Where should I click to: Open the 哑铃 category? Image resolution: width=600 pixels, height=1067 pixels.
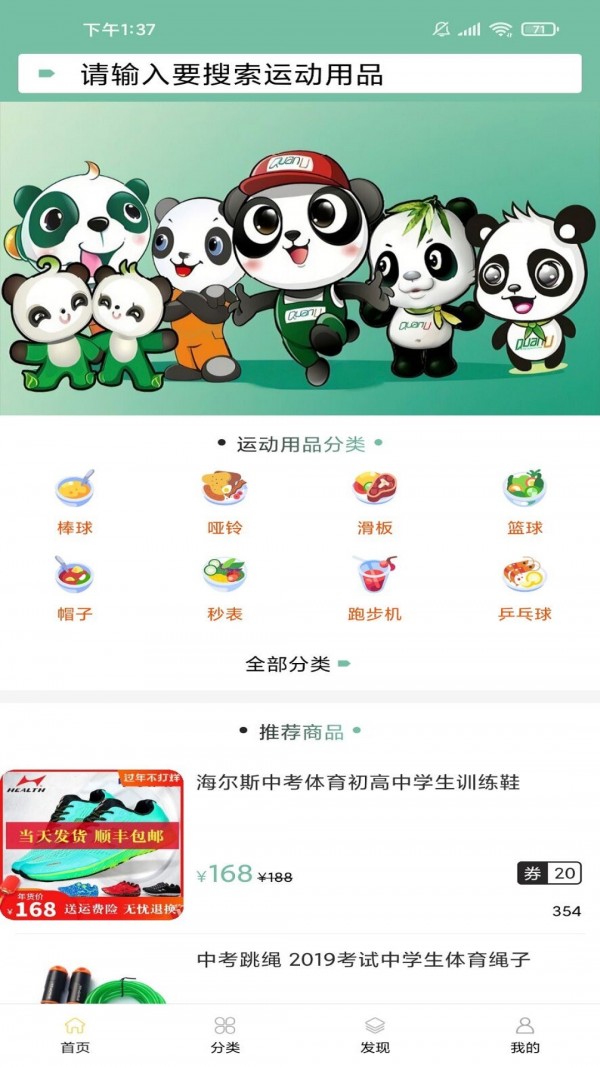pyautogui.click(x=225, y=502)
